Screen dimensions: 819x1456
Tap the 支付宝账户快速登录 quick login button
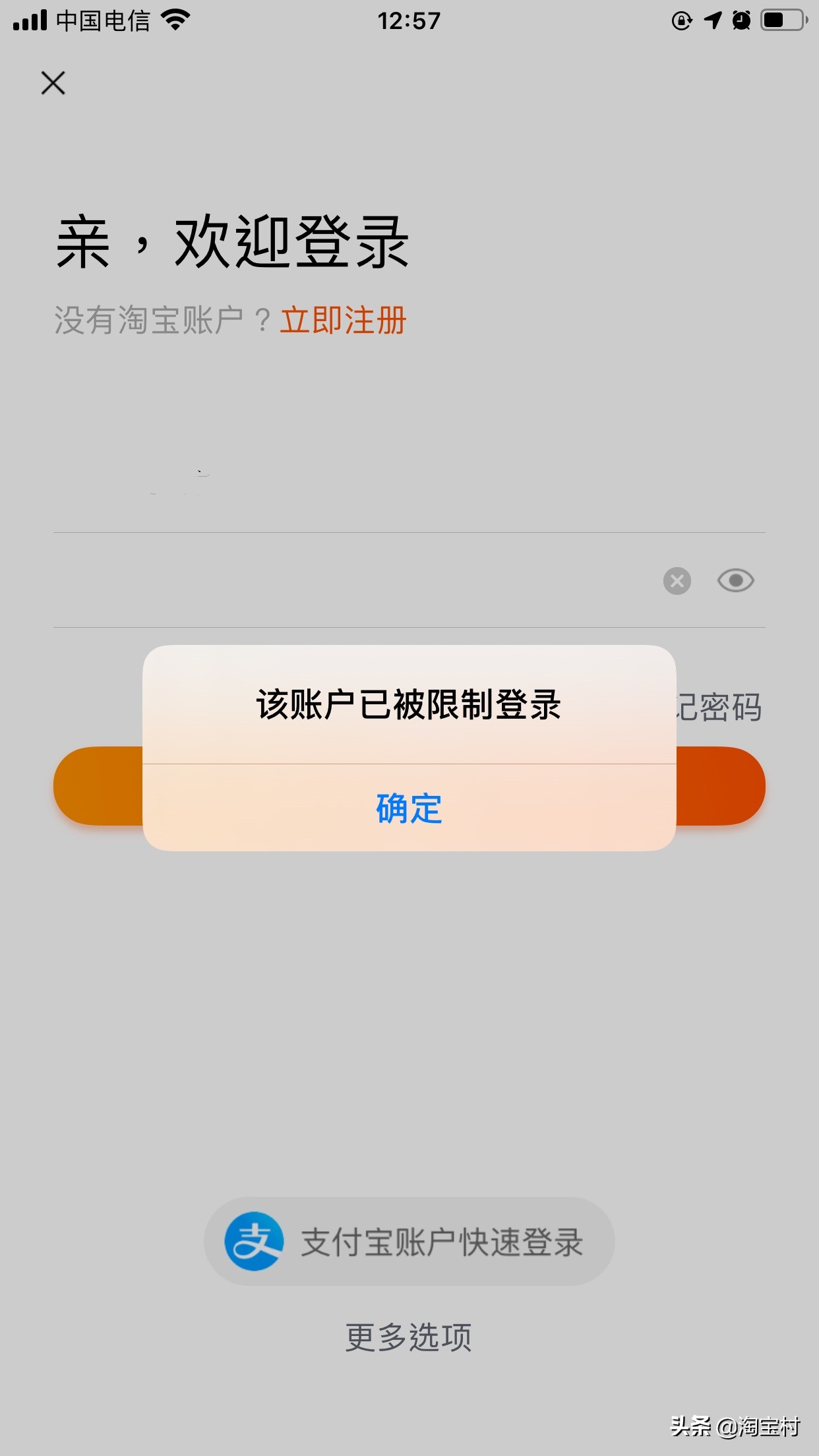(x=409, y=1240)
